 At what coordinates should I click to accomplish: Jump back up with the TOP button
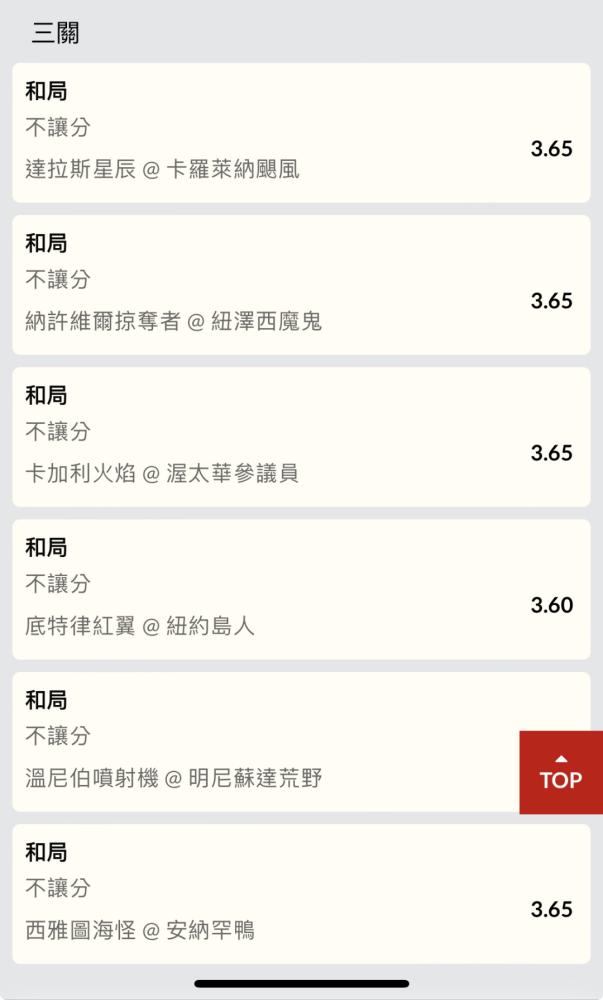pyautogui.click(x=560, y=772)
